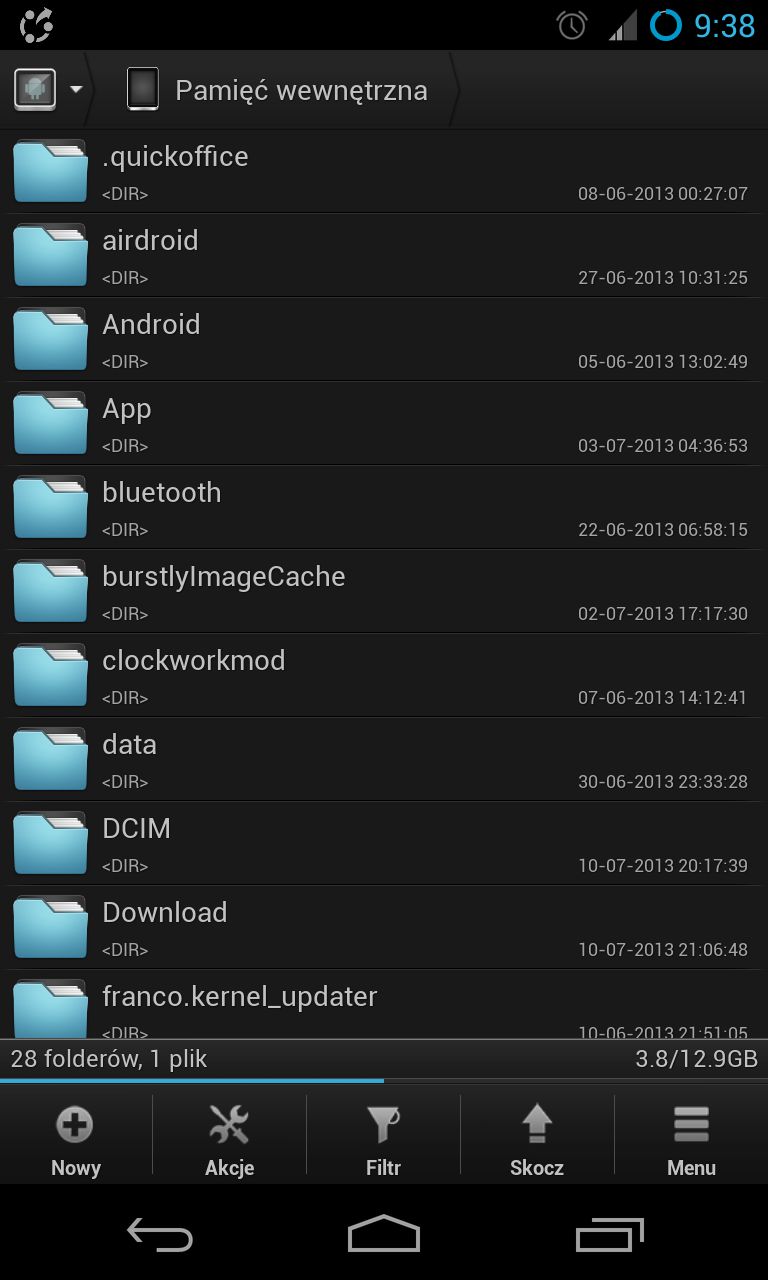This screenshot has height=1280, width=768.
Task: Tap the device icon next to Pamięć wewnętrzna
Action: pyautogui.click(x=143, y=89)
